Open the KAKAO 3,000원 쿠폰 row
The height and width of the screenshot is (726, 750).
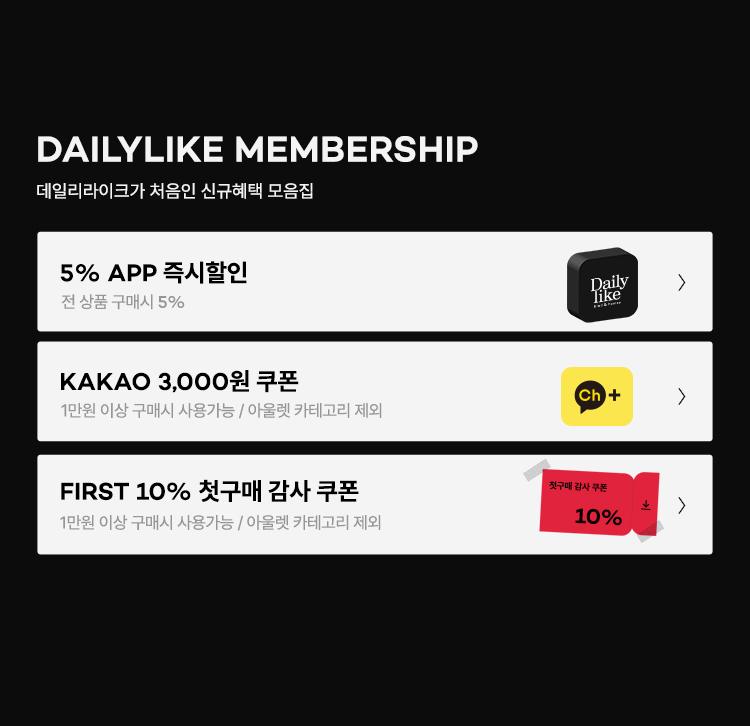coord(374,392)
